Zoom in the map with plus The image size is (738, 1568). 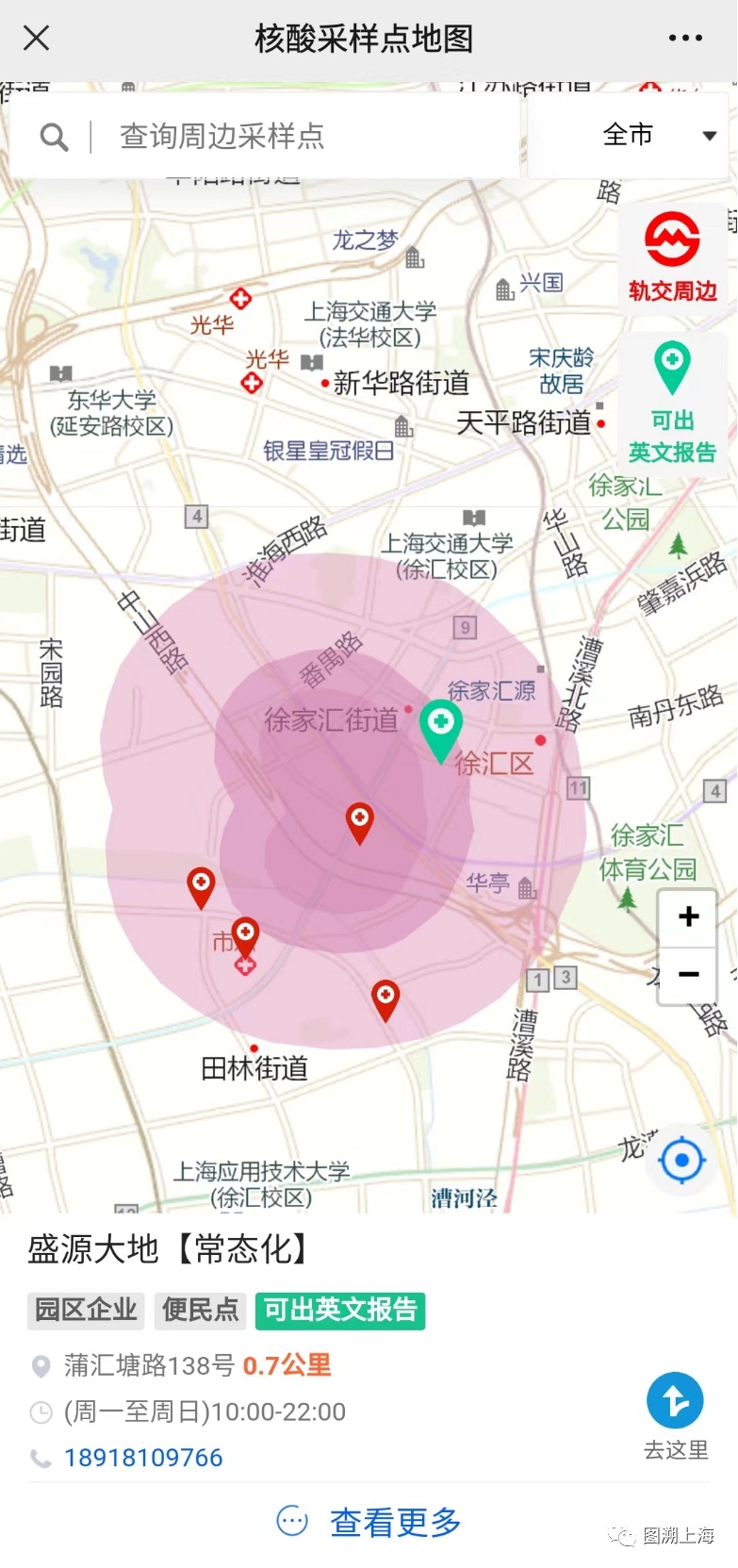click(689, 916)
